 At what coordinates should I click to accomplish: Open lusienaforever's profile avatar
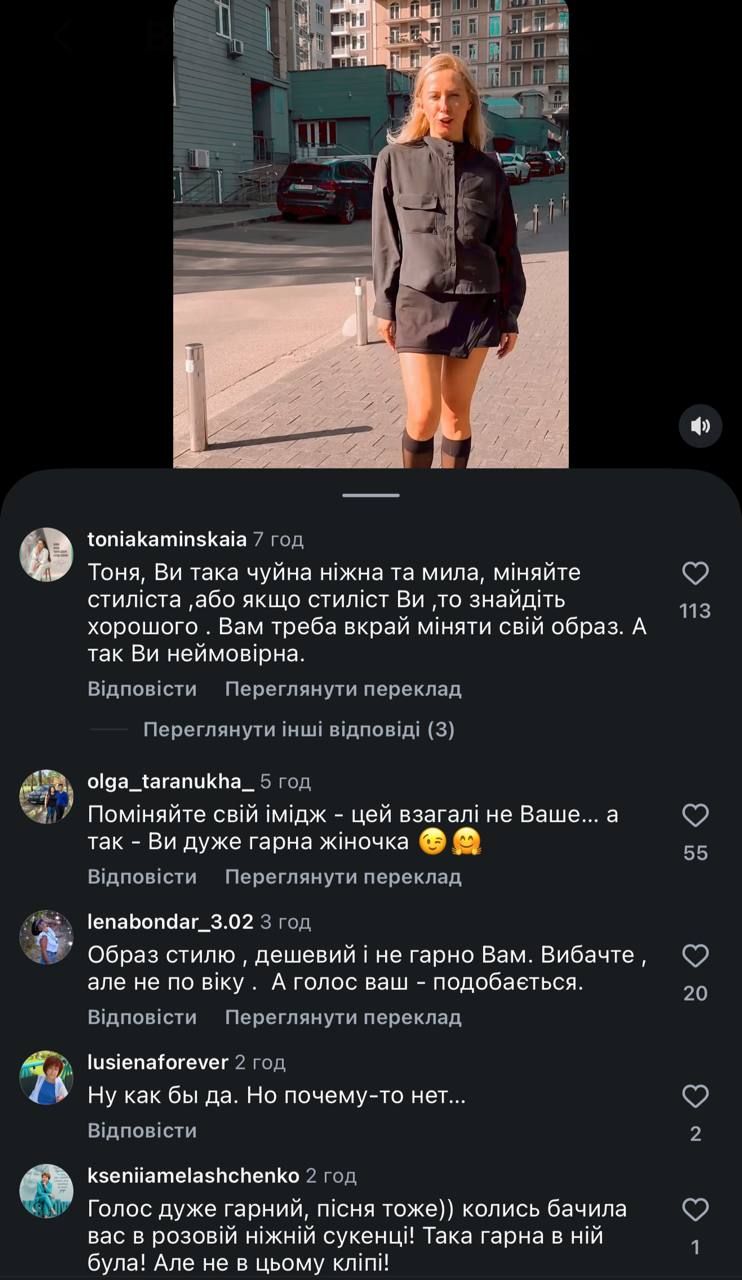point(46,1077)
